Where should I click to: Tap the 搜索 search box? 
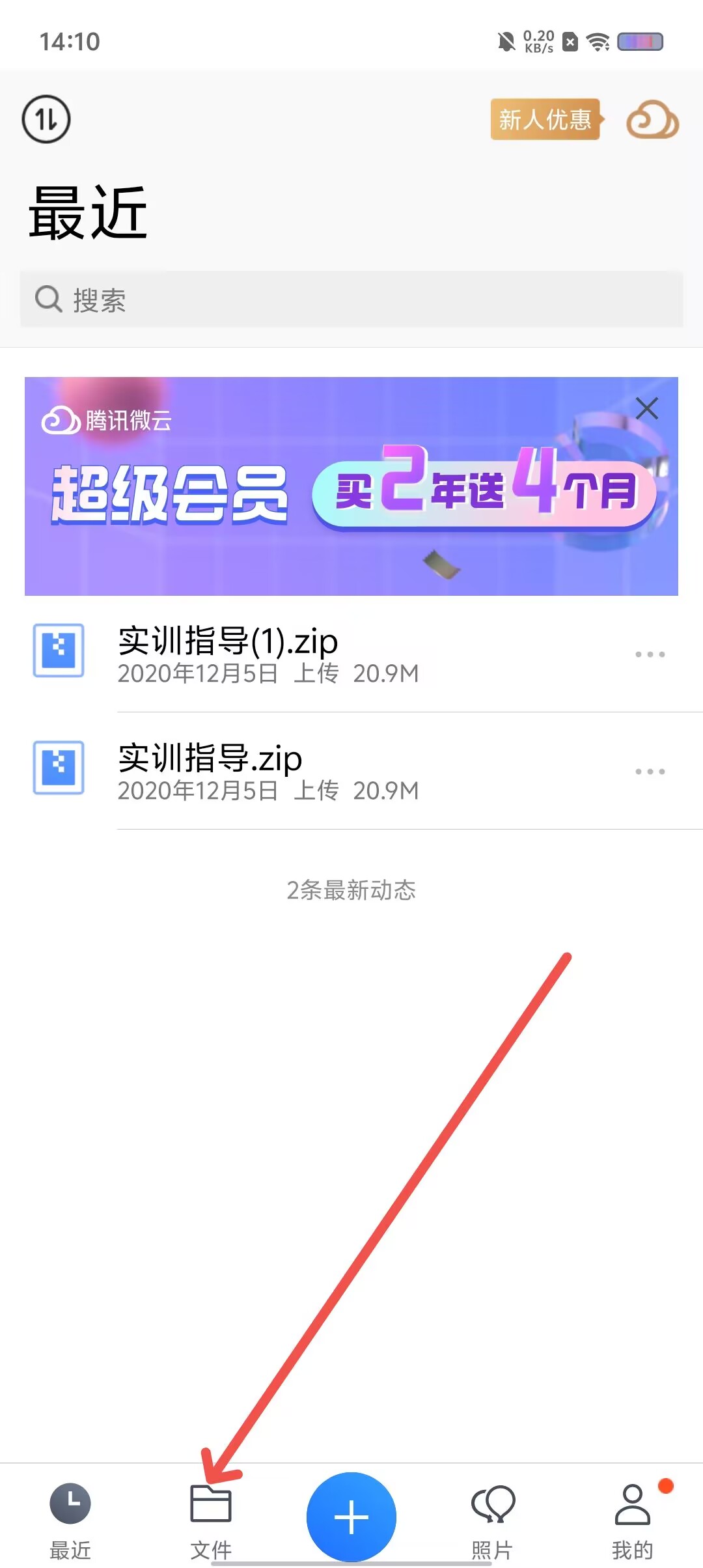click(x=351, y=300)
